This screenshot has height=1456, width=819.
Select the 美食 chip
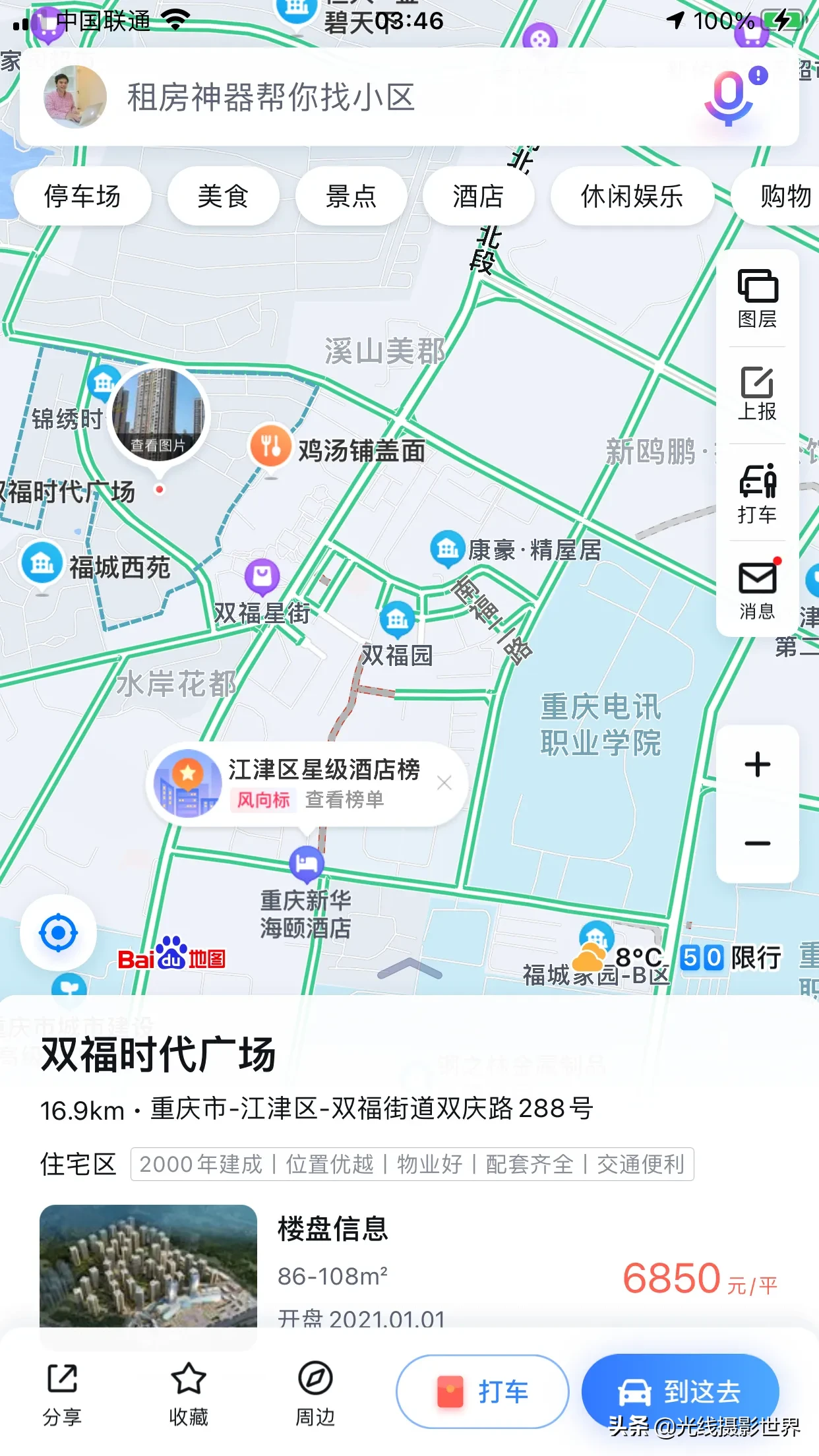point(223,196)
